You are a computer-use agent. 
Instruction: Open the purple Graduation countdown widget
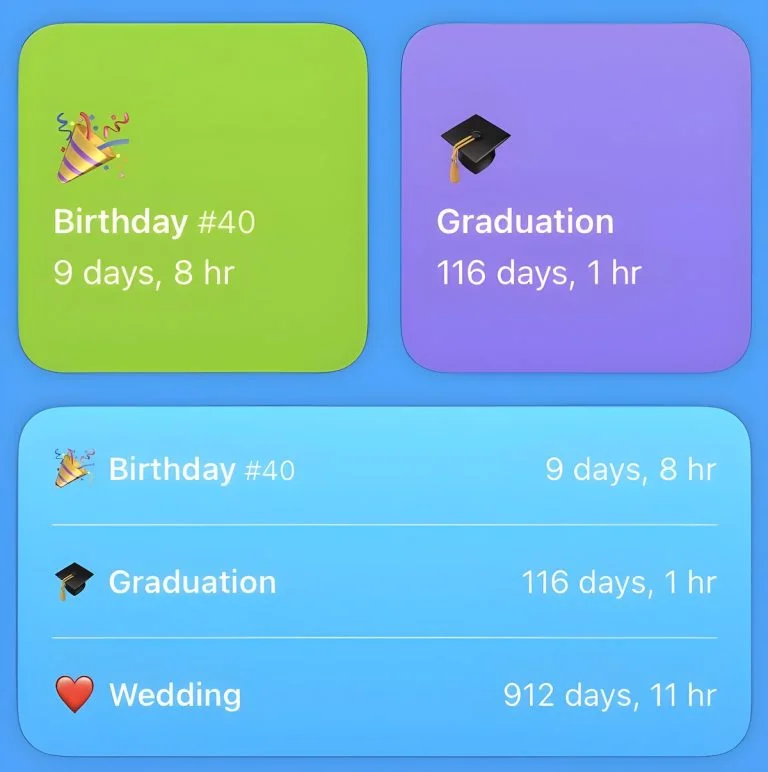[575, 195]
